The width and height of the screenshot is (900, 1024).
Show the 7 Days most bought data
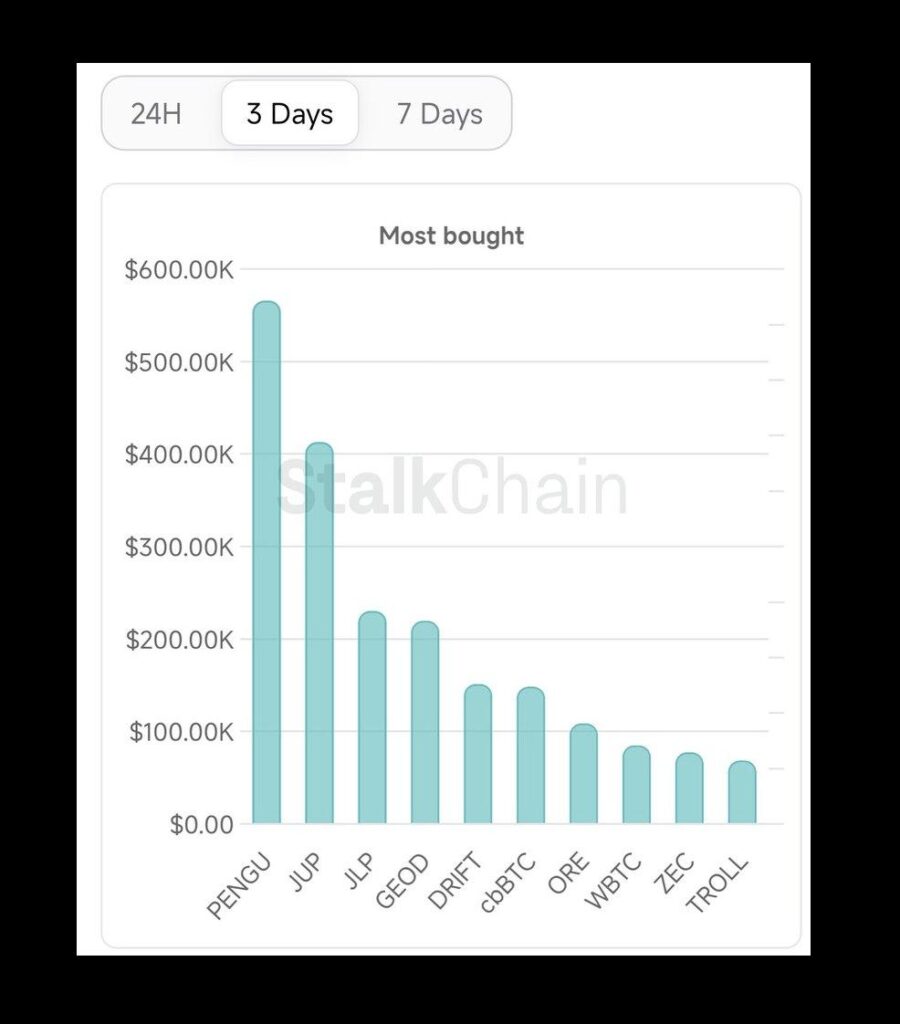click(x=439, y=114)
